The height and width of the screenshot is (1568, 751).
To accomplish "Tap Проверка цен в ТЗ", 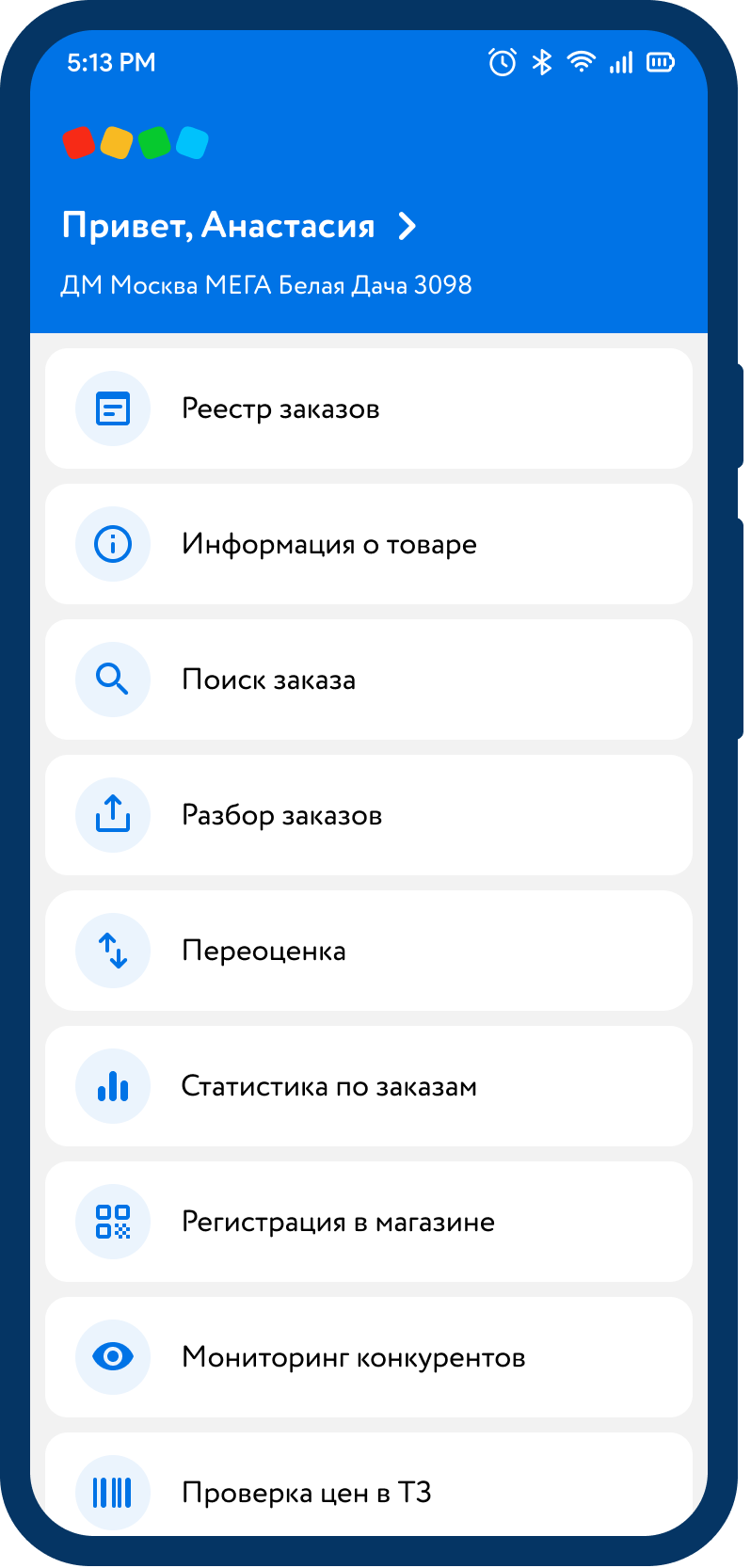I will point(369,1491).
